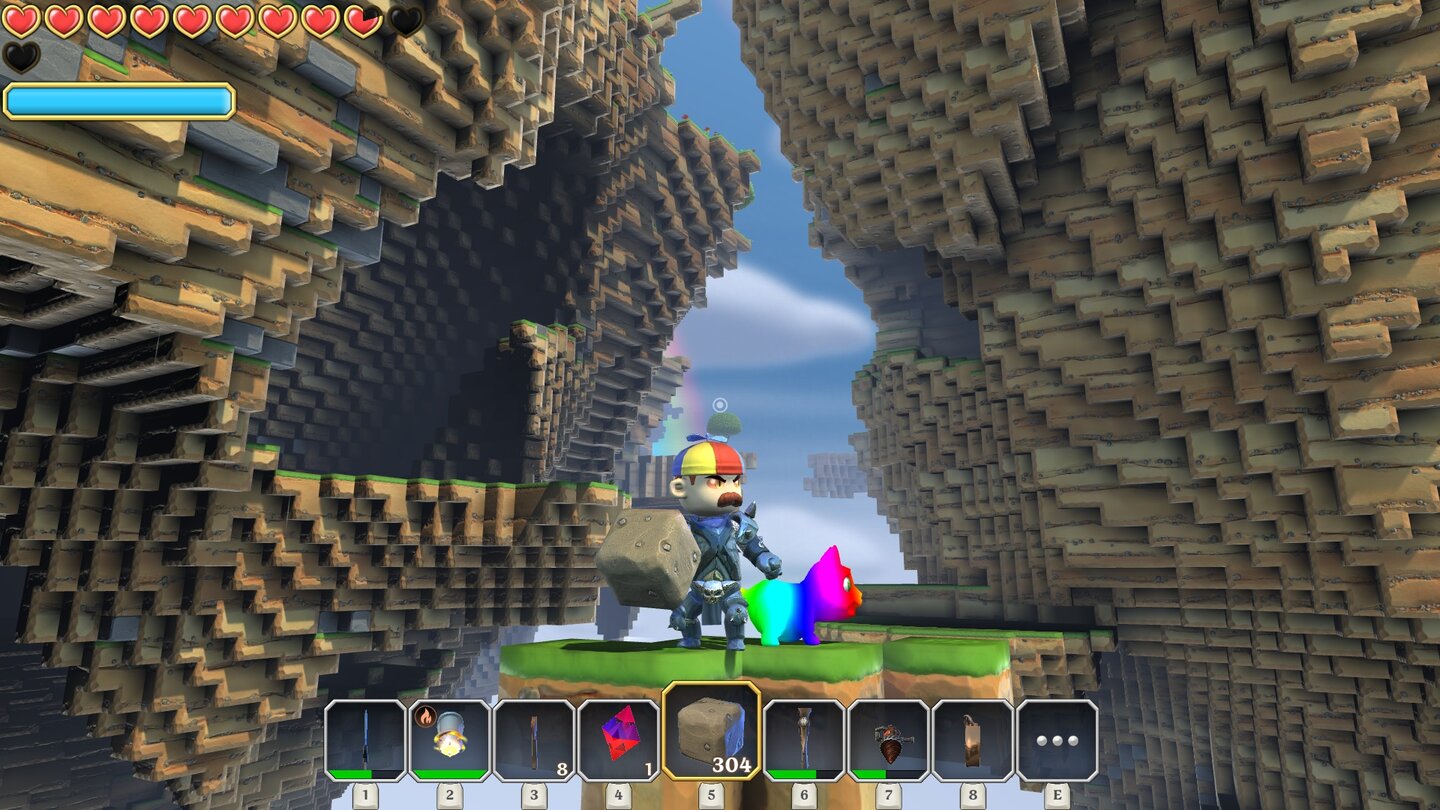This screenshot has width=1440, height=810.
Task: Select the stone block stack of 304
Action: [x=711, y=732]
